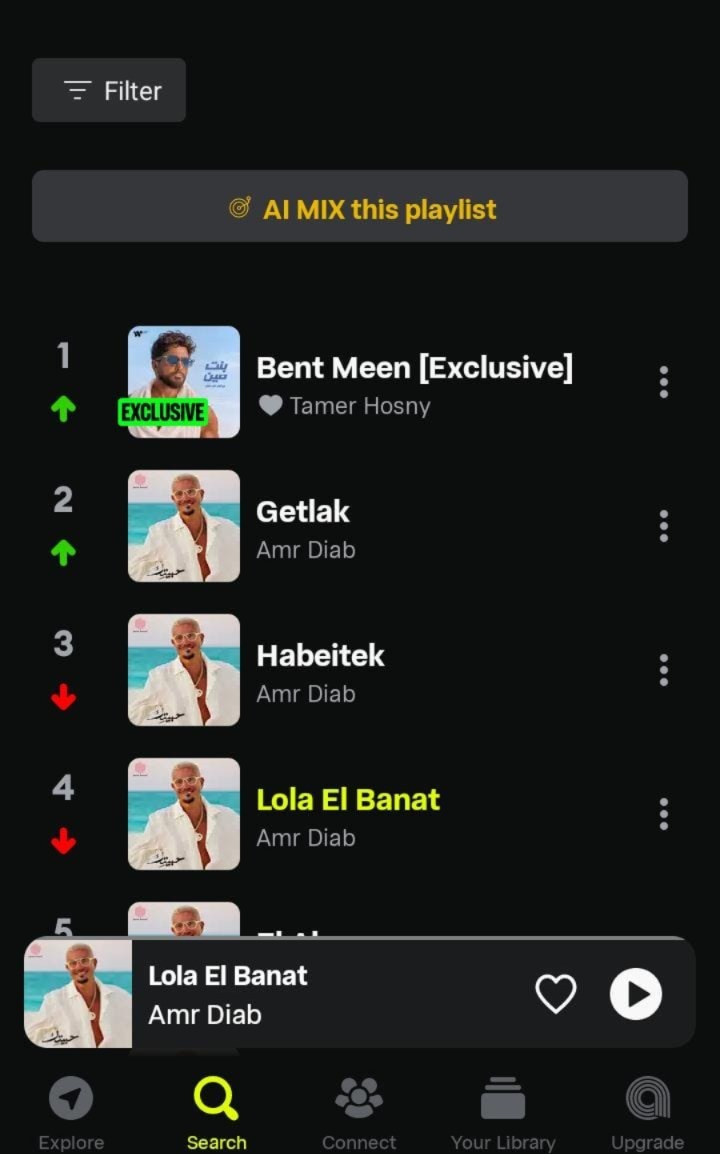Expand the mini player album art

pos(78,994)
